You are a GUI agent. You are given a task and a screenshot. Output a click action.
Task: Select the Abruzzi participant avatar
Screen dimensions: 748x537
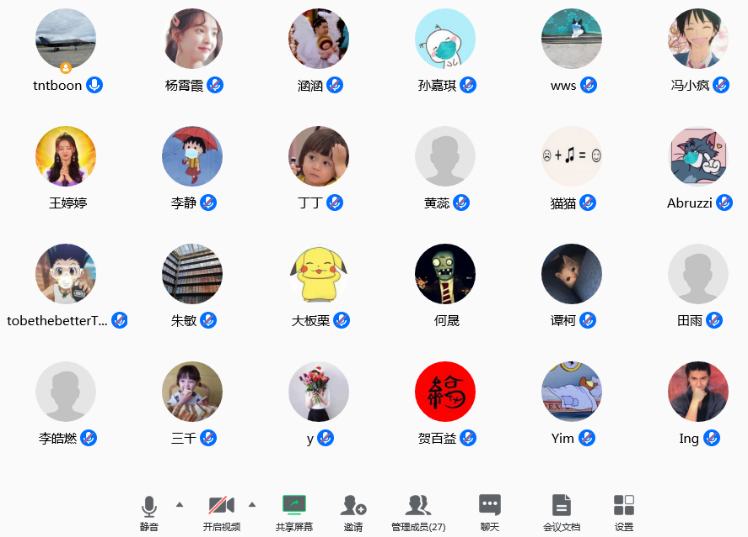(x=698, y=157)
